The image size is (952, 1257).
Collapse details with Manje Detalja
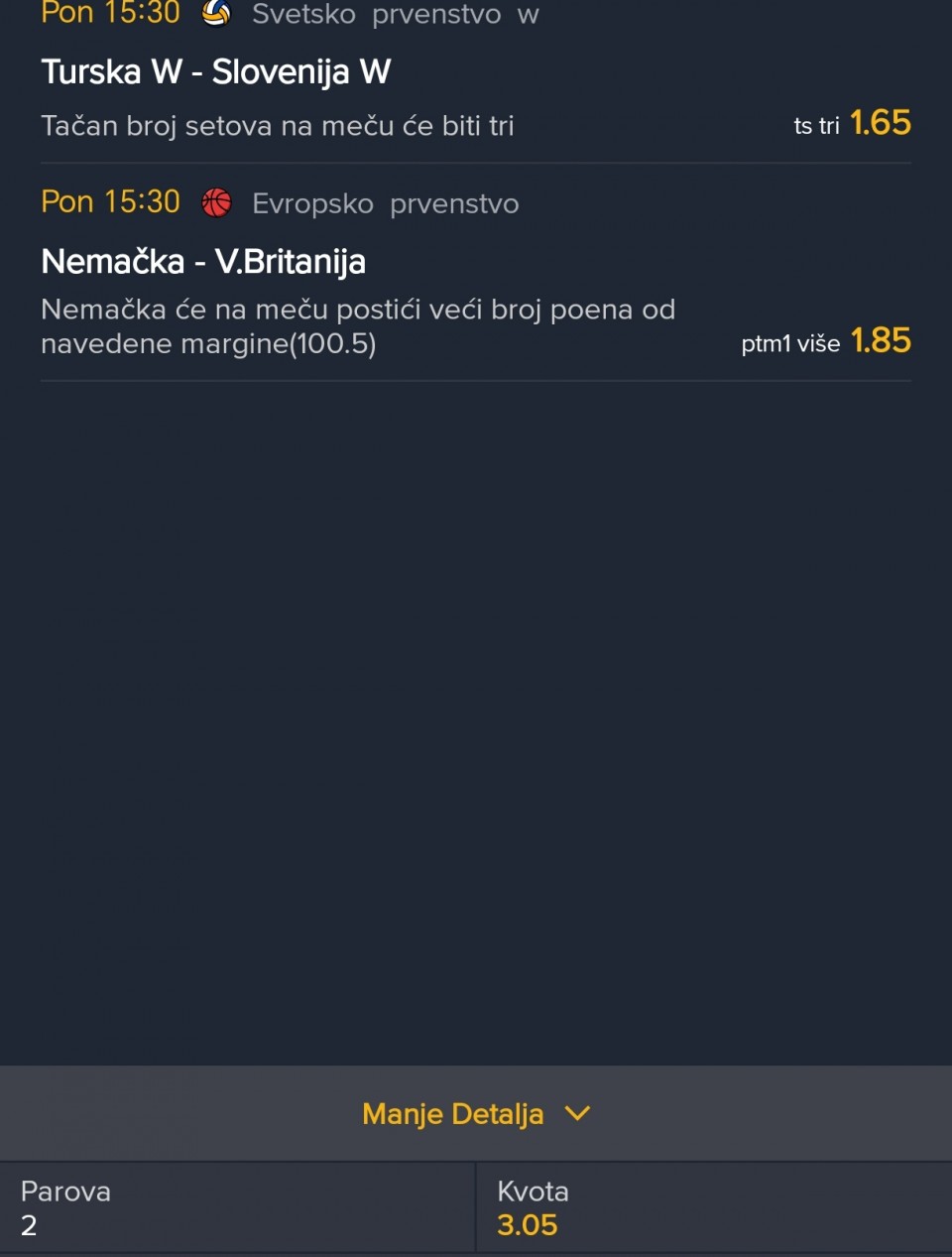coord(475,1113)
